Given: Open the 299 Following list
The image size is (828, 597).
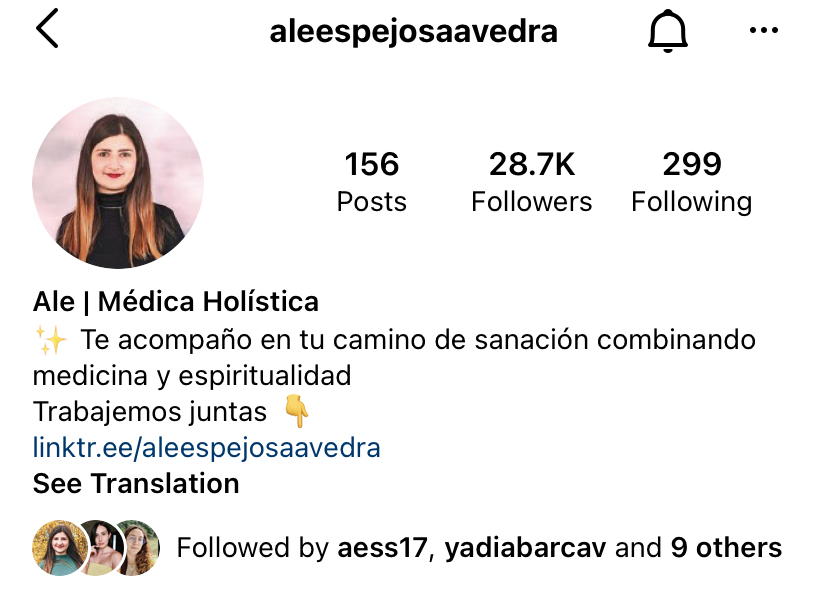Looking at the screenshot, I should tap(691, 181).
